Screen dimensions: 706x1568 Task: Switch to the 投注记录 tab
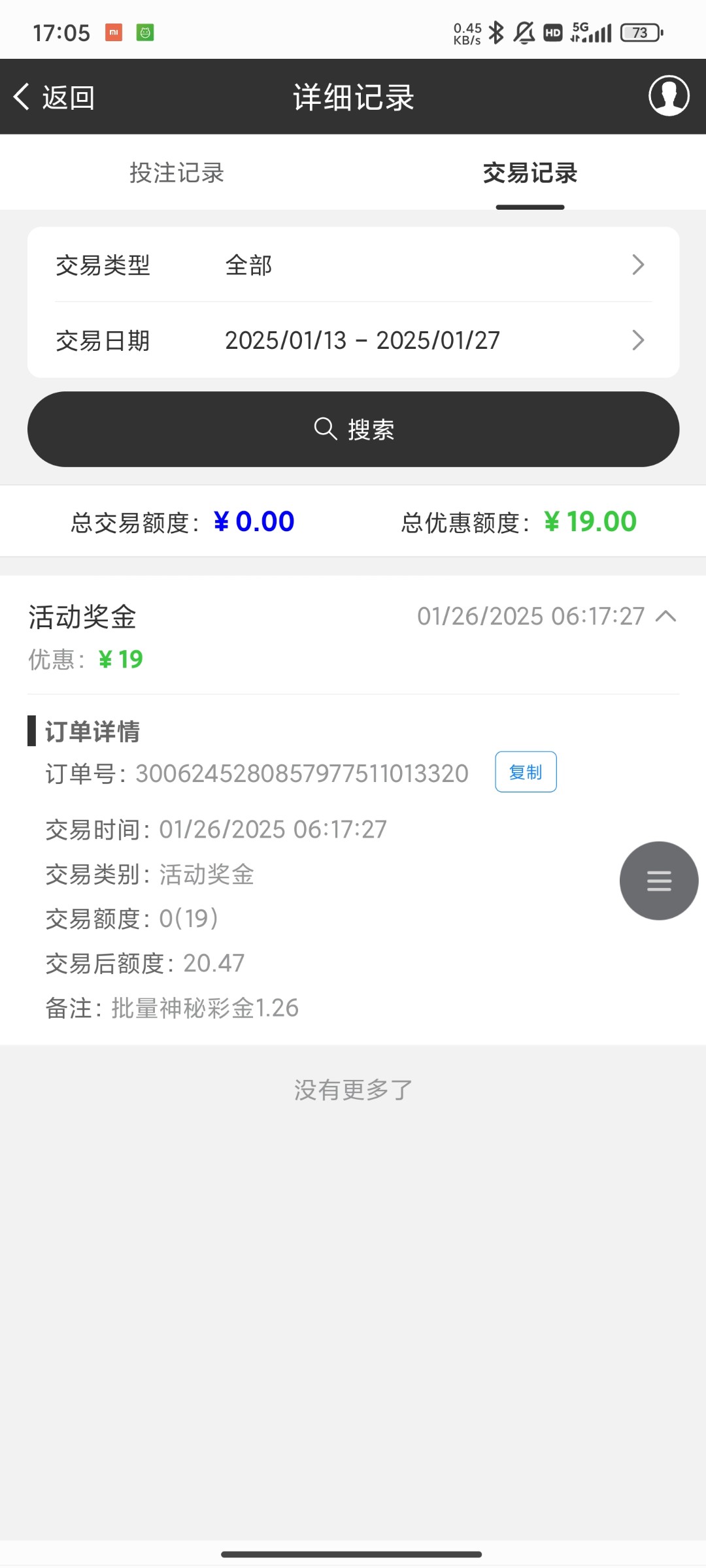point(176,173)
